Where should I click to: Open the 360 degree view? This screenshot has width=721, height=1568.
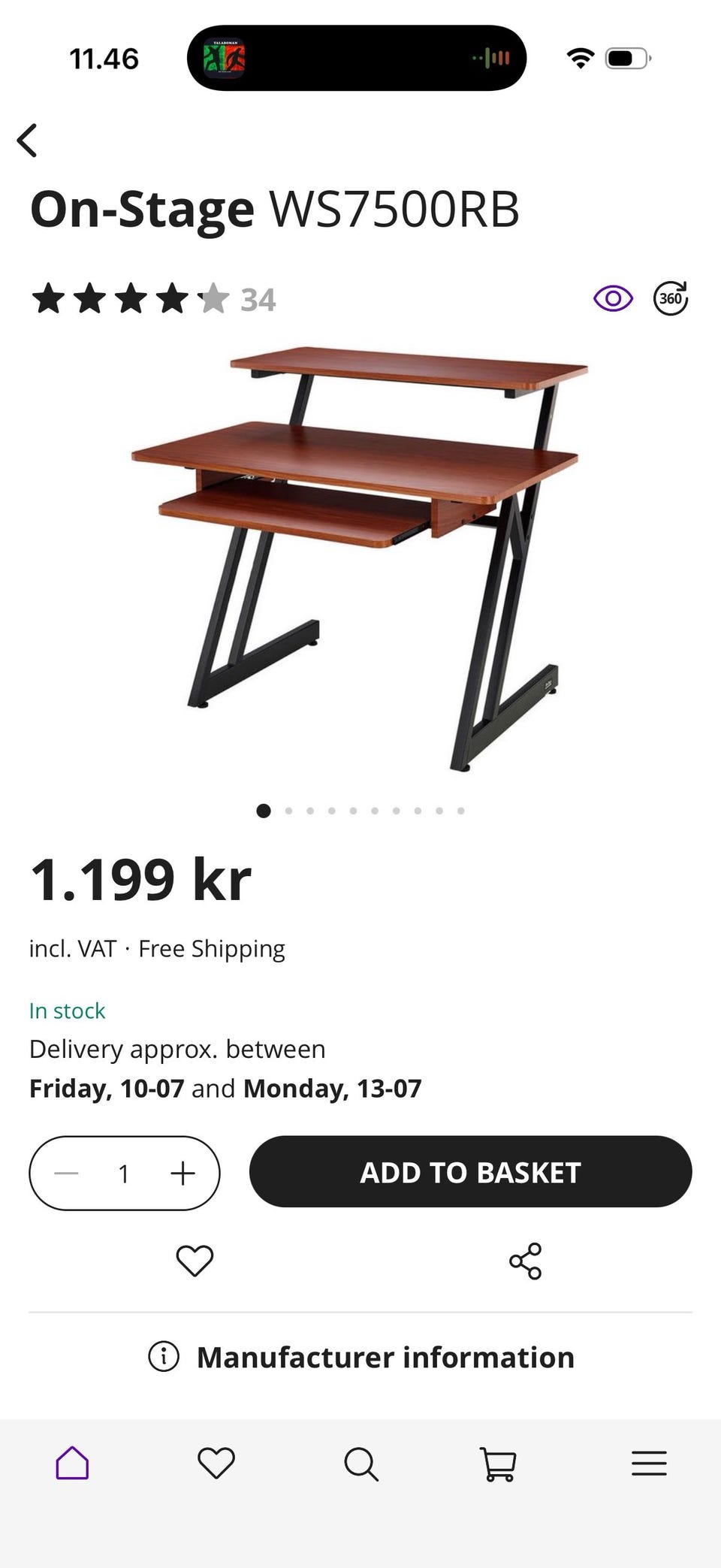click(x=671, y=298)
